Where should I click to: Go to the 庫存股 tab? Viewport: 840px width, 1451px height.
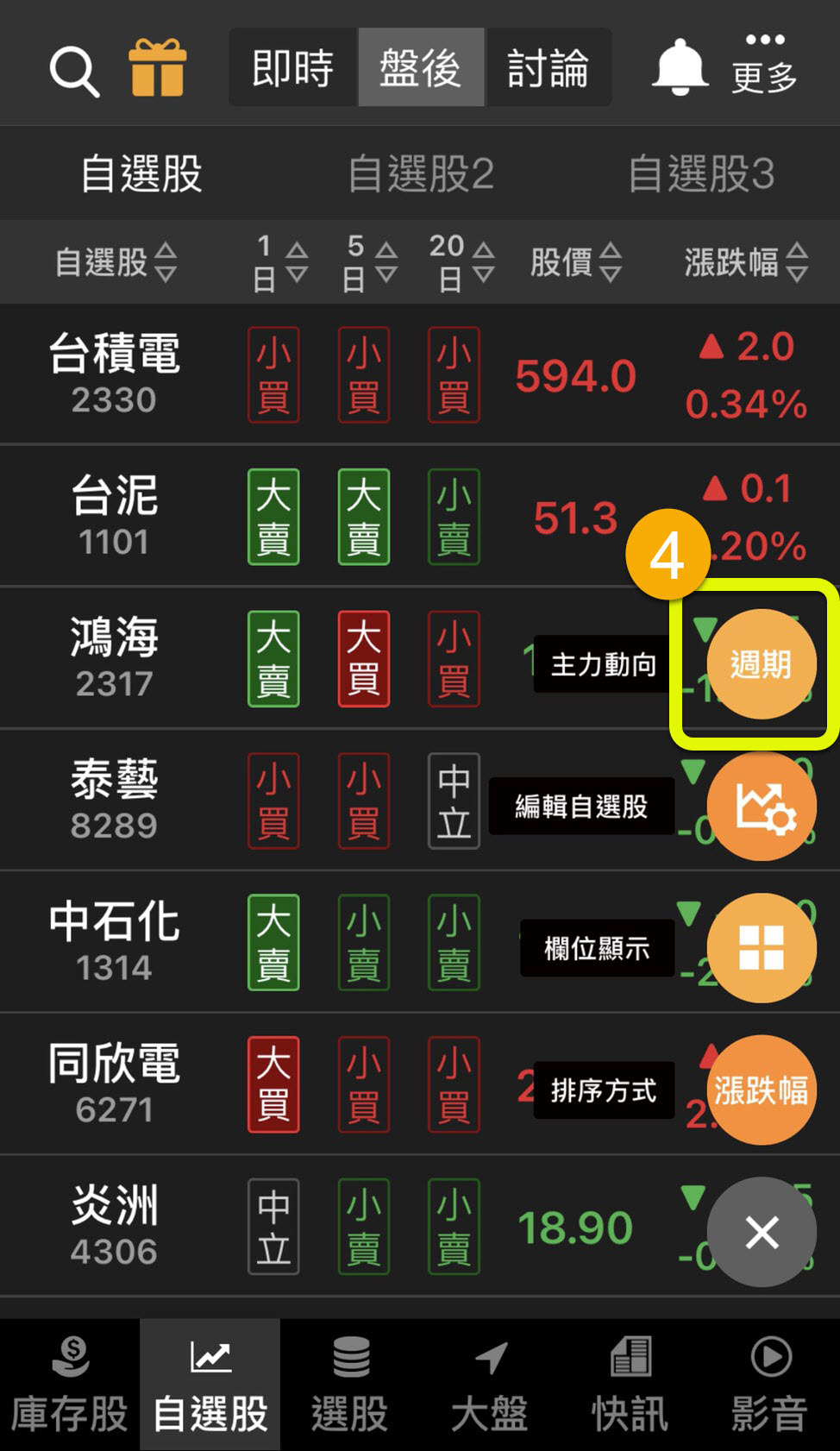click(x=70, y=1385)
